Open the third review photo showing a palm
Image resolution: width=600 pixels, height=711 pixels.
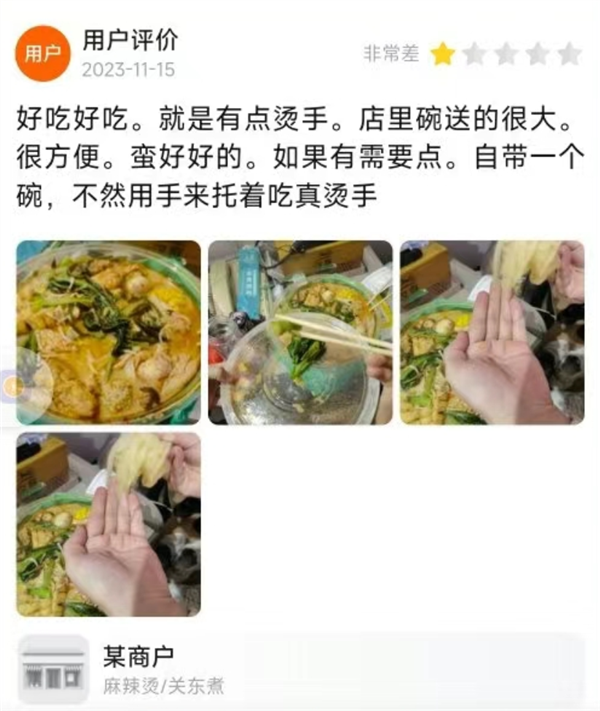coord(491,332)
